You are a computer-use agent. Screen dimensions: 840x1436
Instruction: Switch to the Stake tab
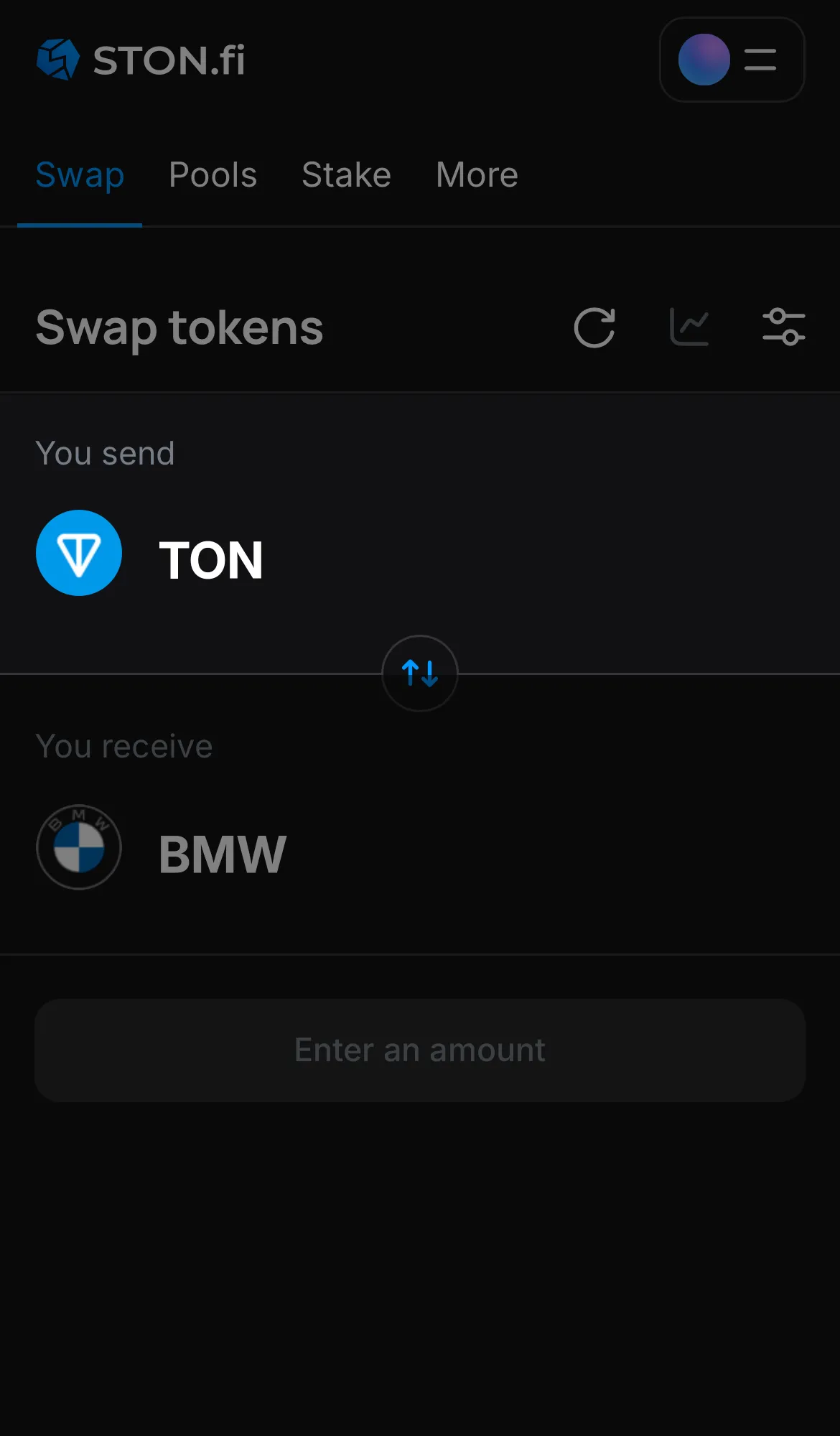point(346,174)
